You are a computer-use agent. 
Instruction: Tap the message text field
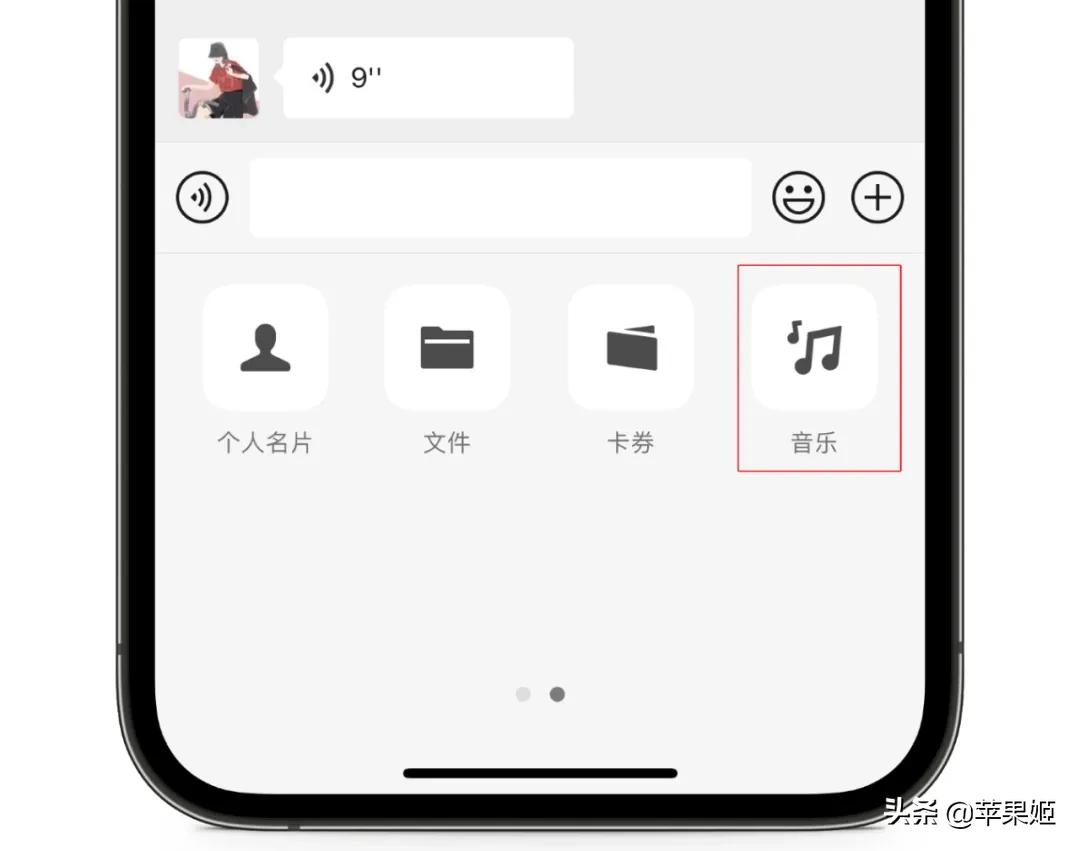(500, 197)
